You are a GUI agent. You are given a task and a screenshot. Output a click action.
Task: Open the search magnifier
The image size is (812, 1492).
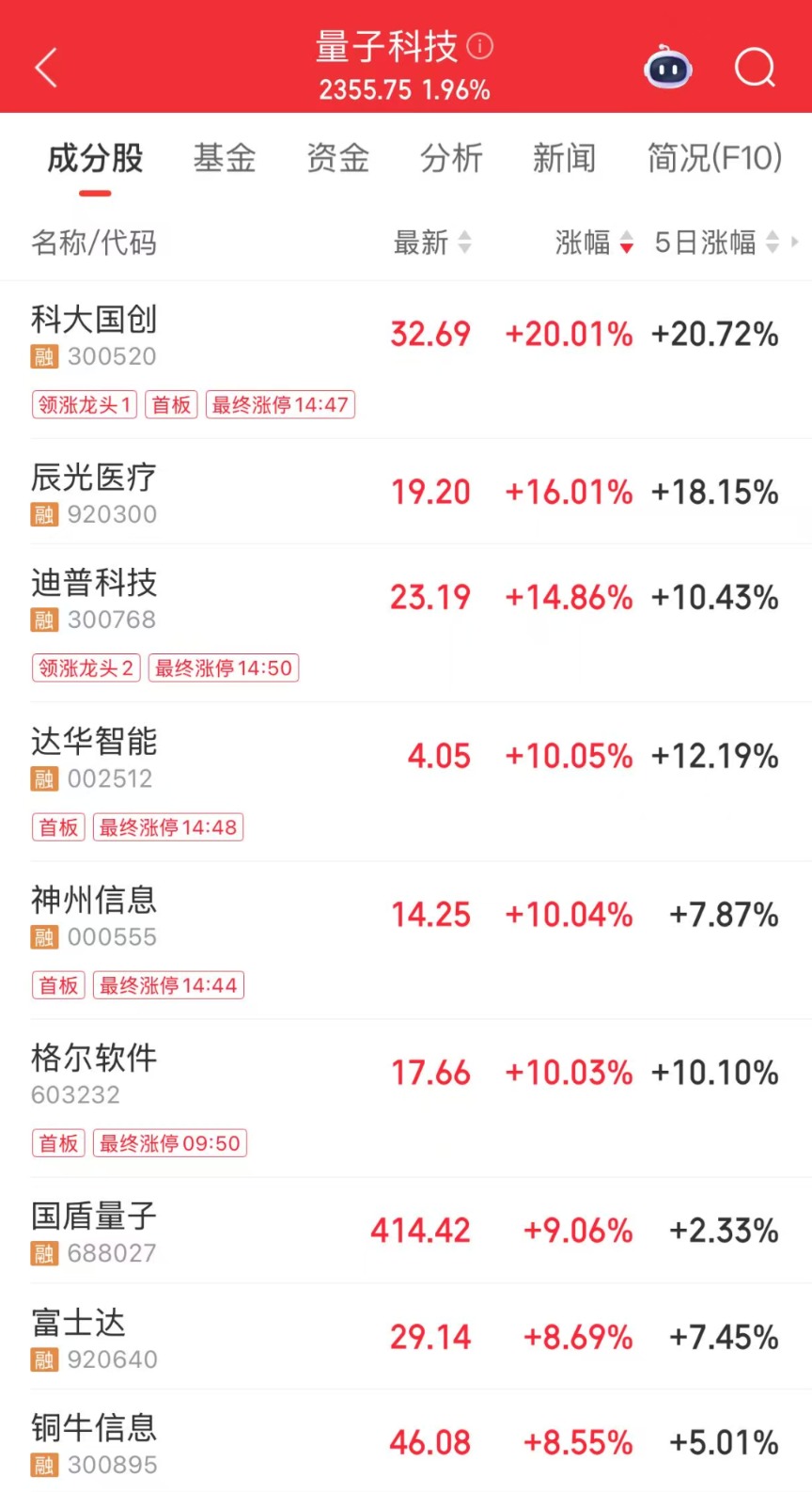coord(754,68)
